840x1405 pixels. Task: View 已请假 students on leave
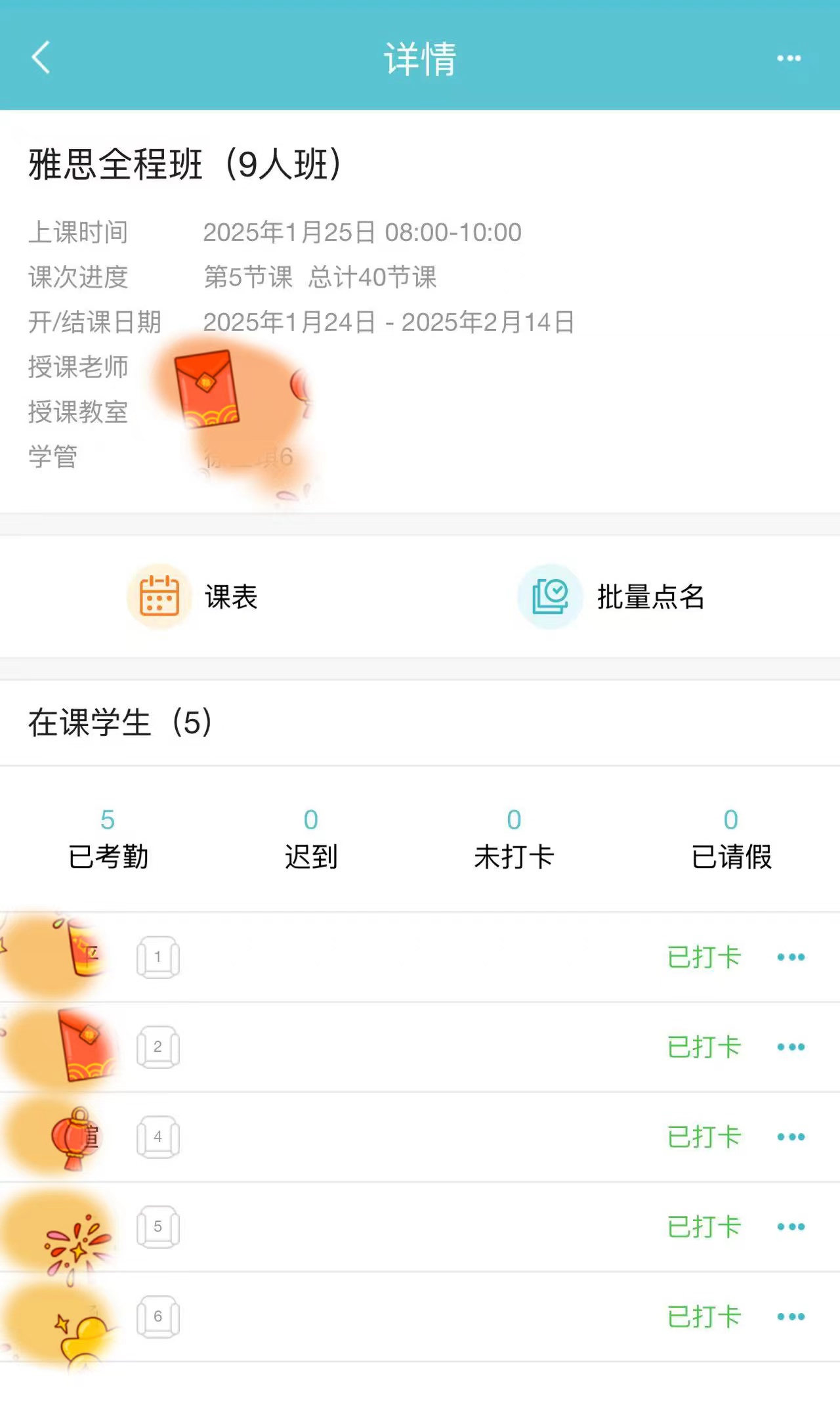[x=731, y=839]
